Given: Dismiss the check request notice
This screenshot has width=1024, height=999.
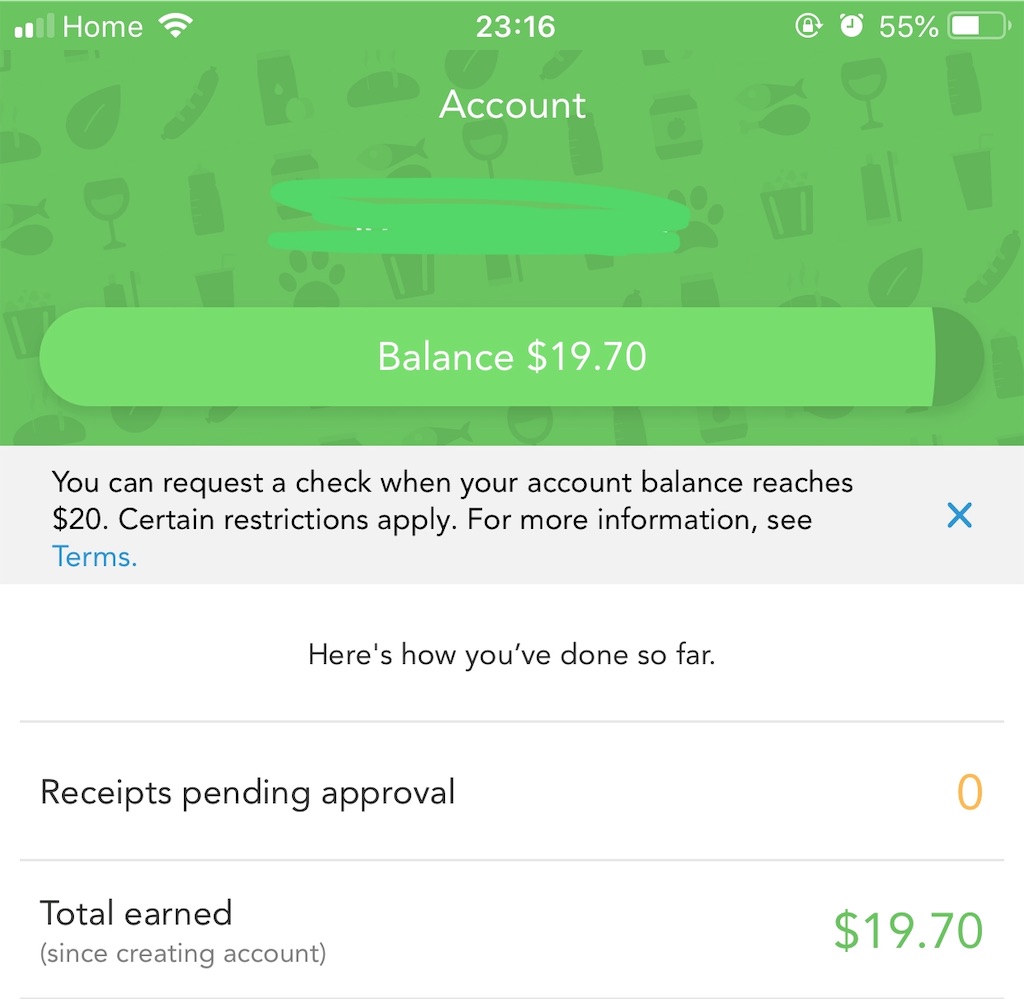Looking at the screenshot, I should (959, 516).
